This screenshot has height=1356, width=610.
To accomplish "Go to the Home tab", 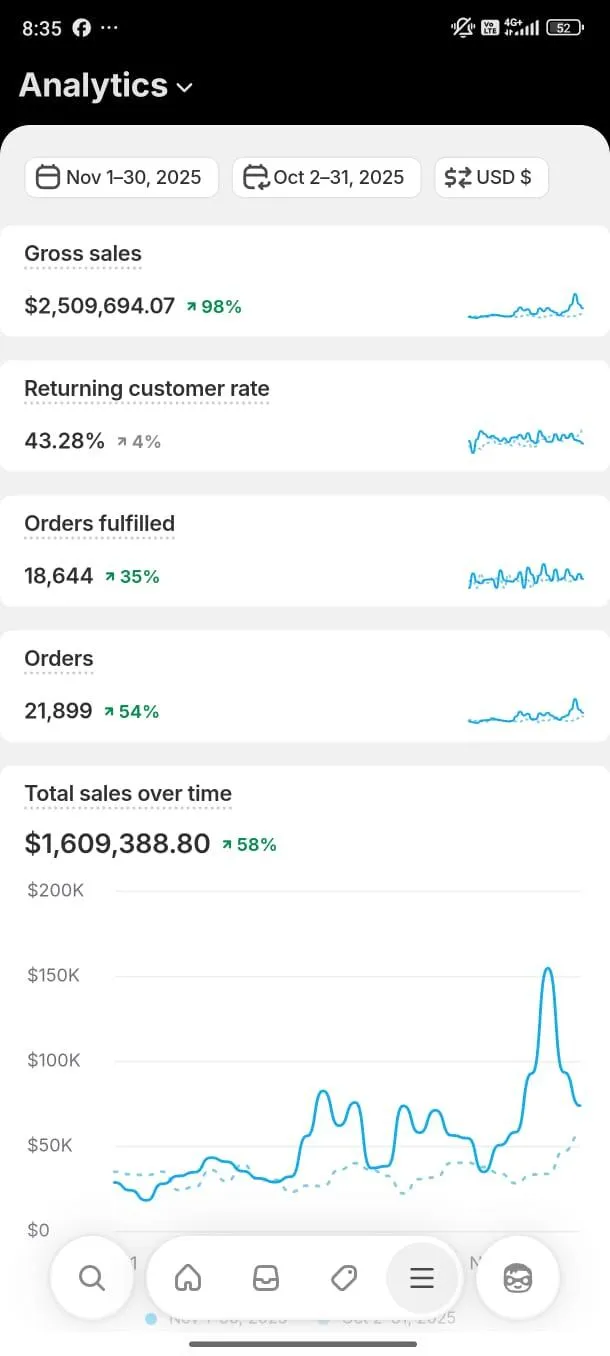I will pyautogui.click(x=188, y=1278).
